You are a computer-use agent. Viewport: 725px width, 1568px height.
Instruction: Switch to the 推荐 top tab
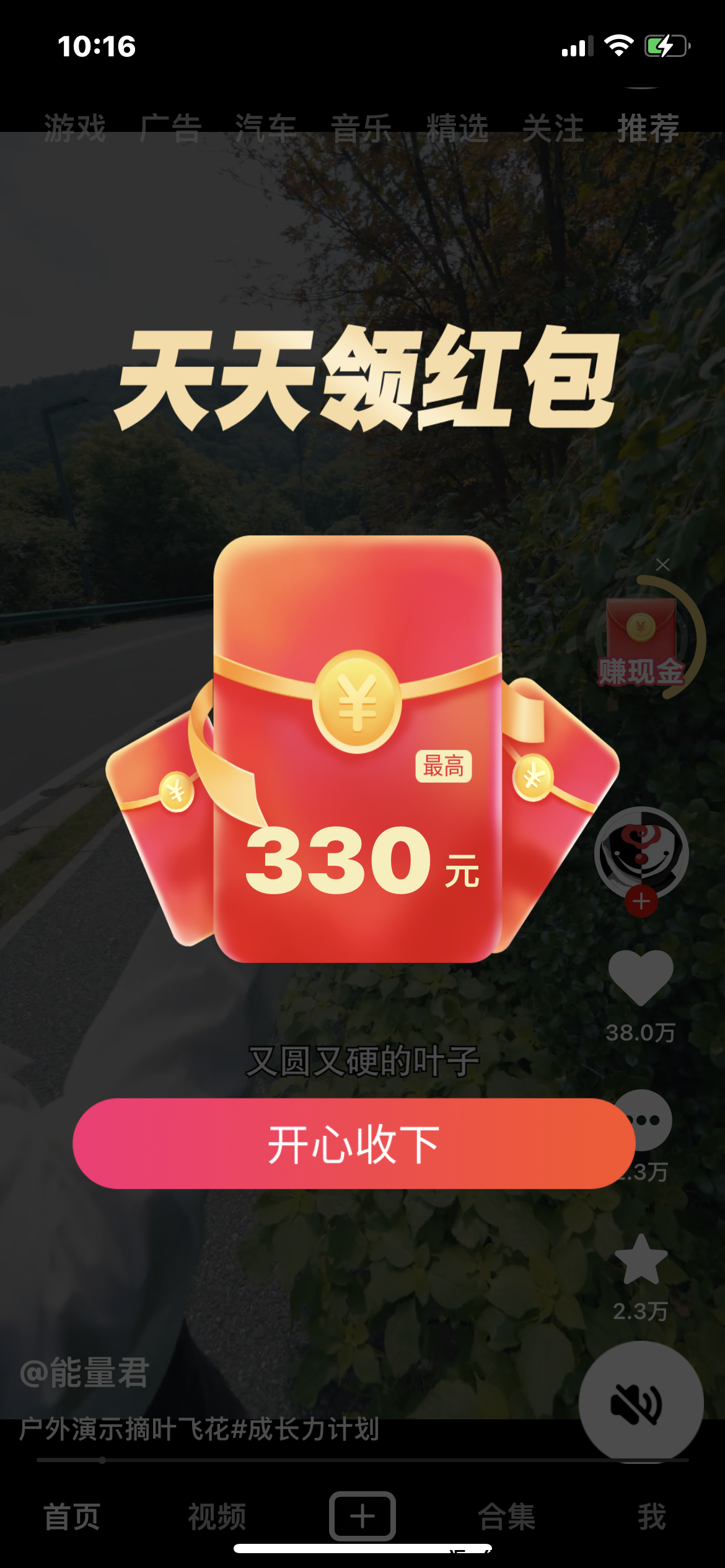click(648, 128)
